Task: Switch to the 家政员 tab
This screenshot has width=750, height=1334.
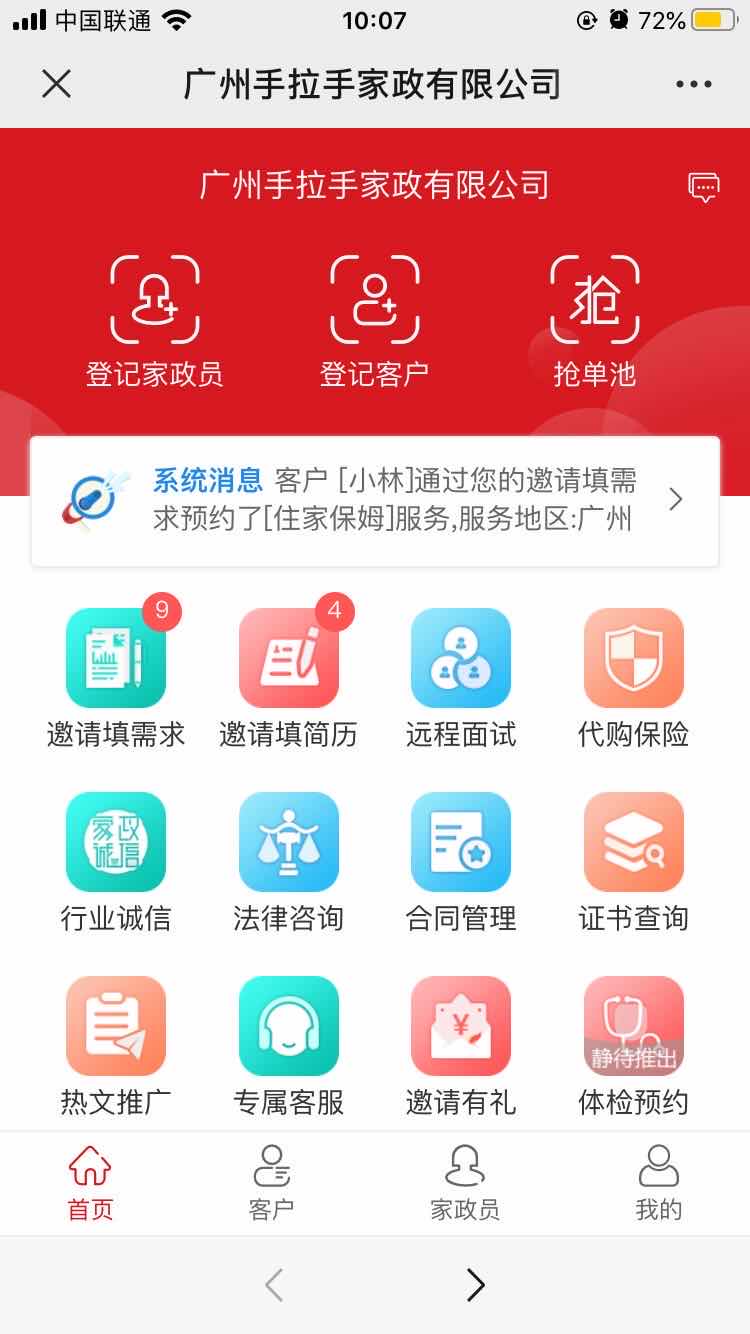Action: point(464,1184)
